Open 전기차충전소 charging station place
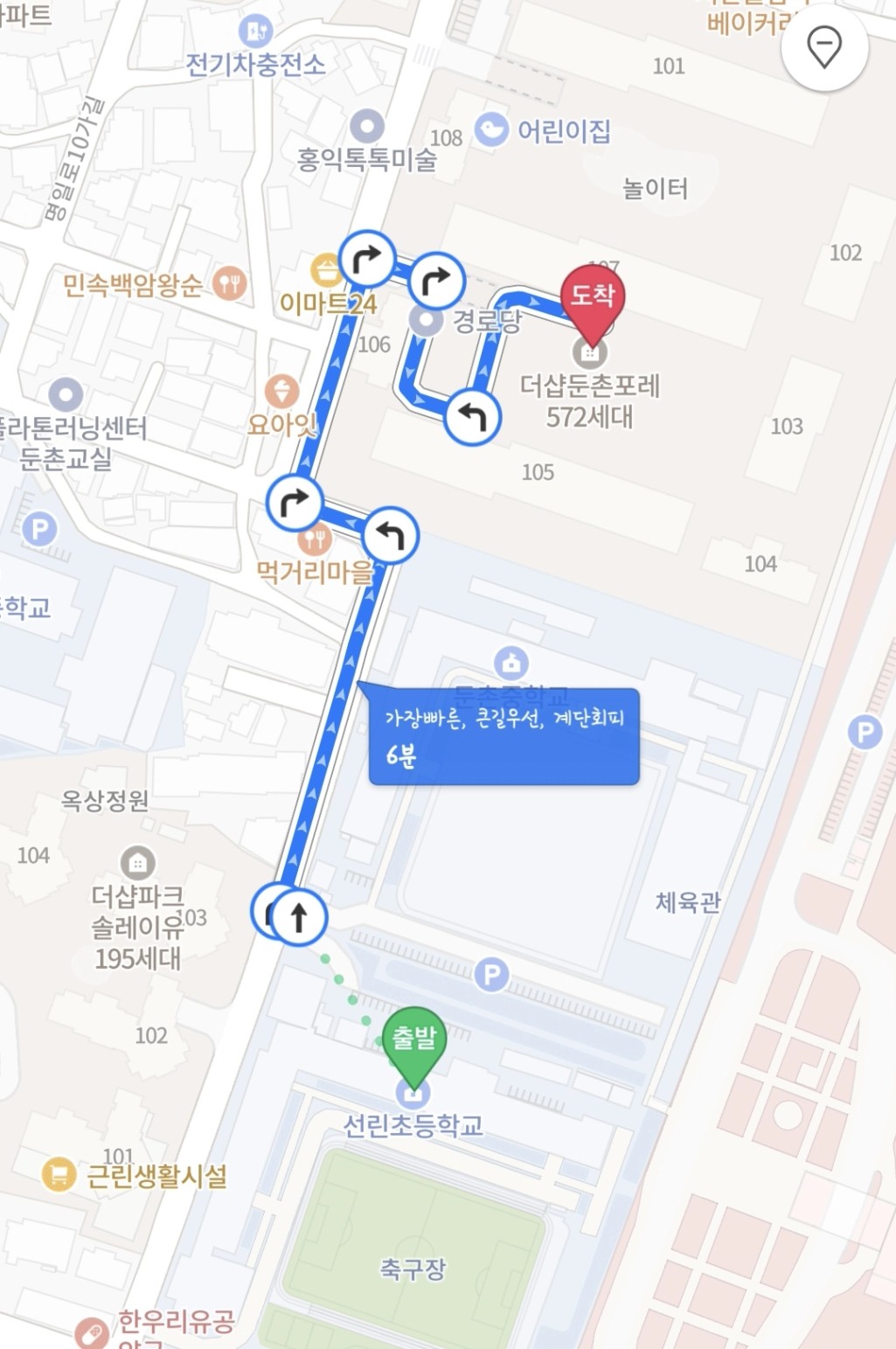This screenshot has height=1349, width=896. tap(255, 33)
